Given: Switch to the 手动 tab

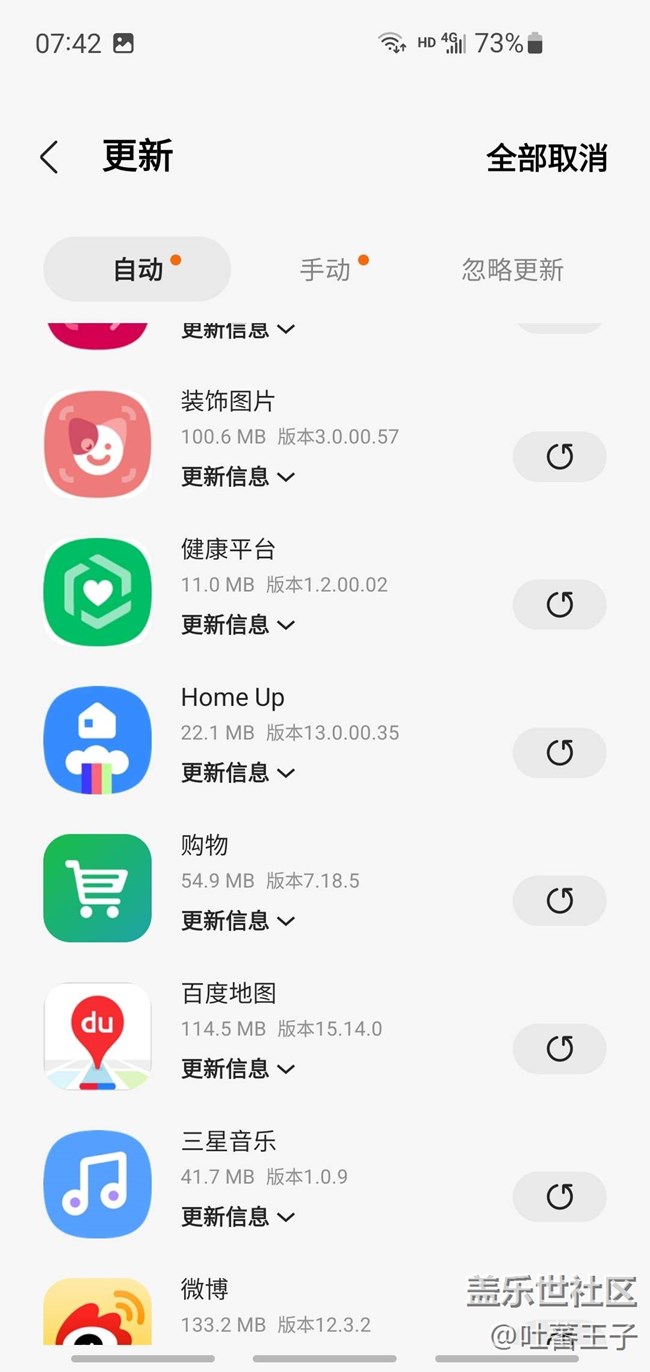Looking at the screenshot, I should (325, 269).
